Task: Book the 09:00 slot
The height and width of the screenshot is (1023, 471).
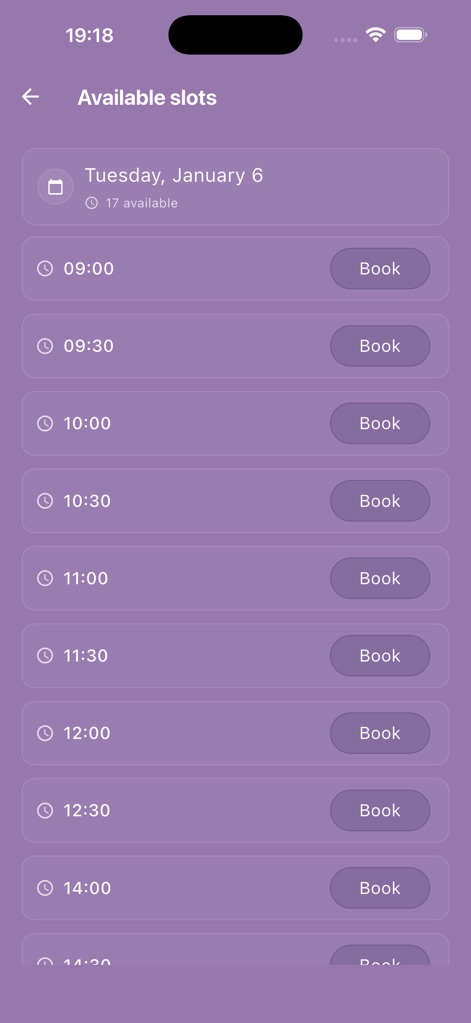Action: [380, 268]
